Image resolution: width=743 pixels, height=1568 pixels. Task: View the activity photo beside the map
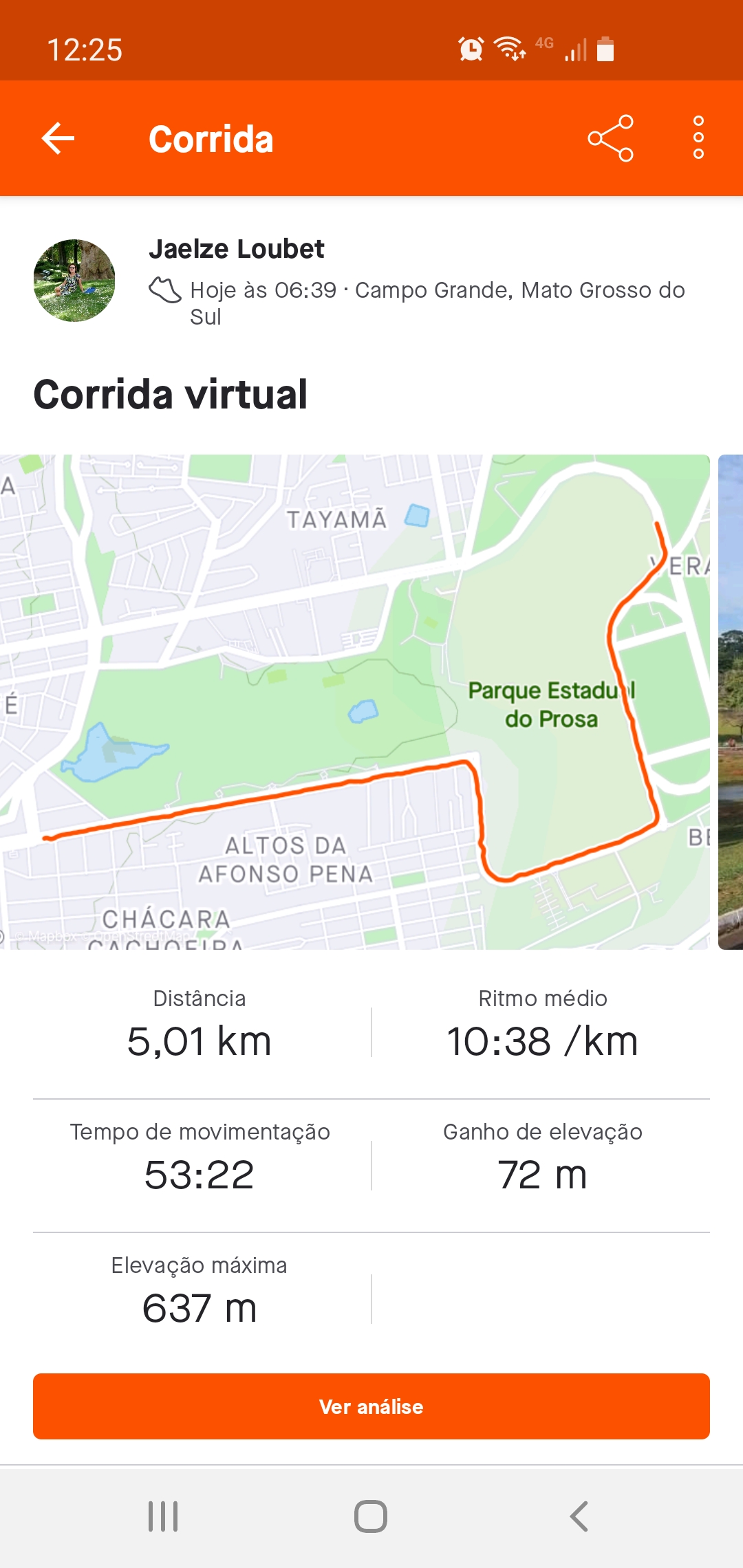[x=731, y=701]
